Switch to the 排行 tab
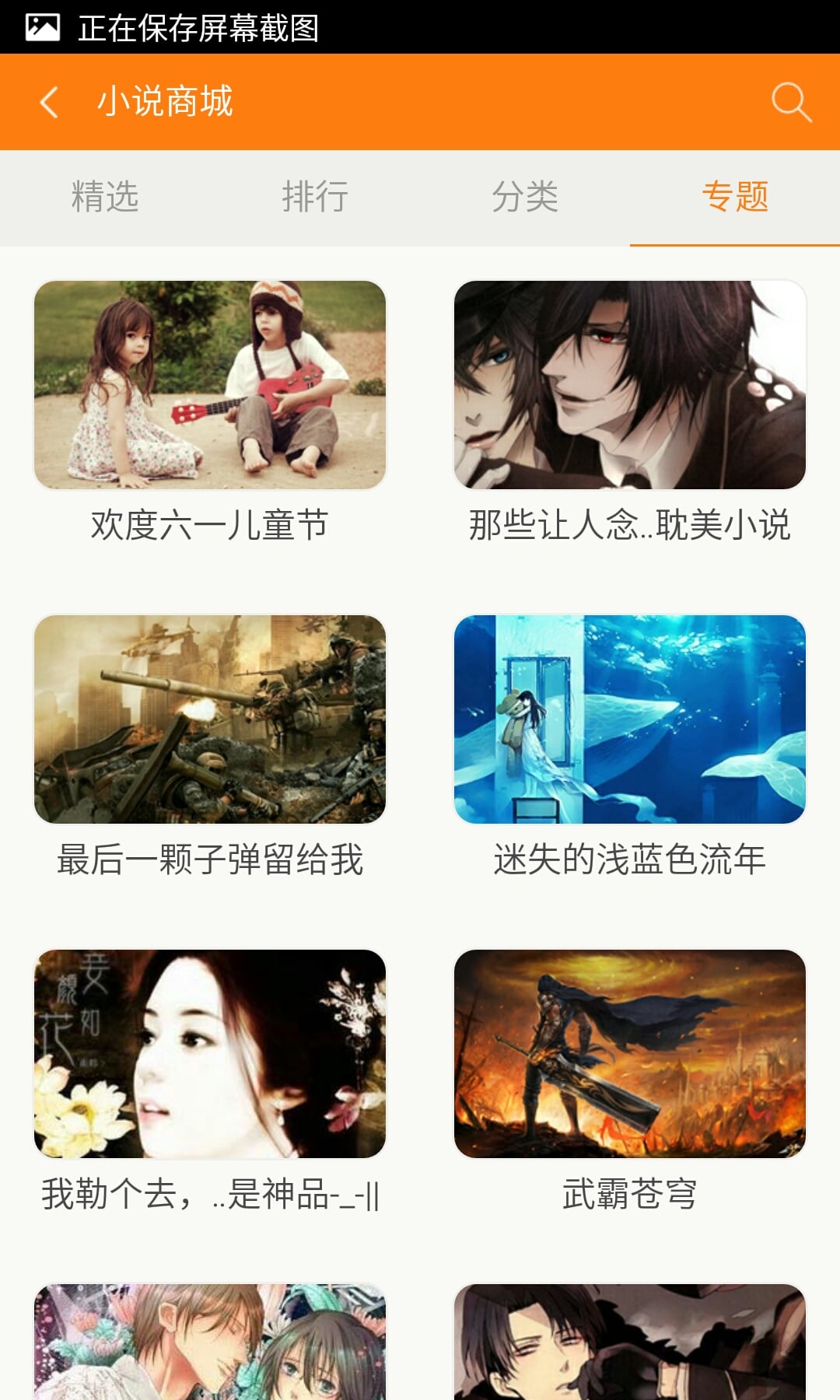 tap(315, 197)
